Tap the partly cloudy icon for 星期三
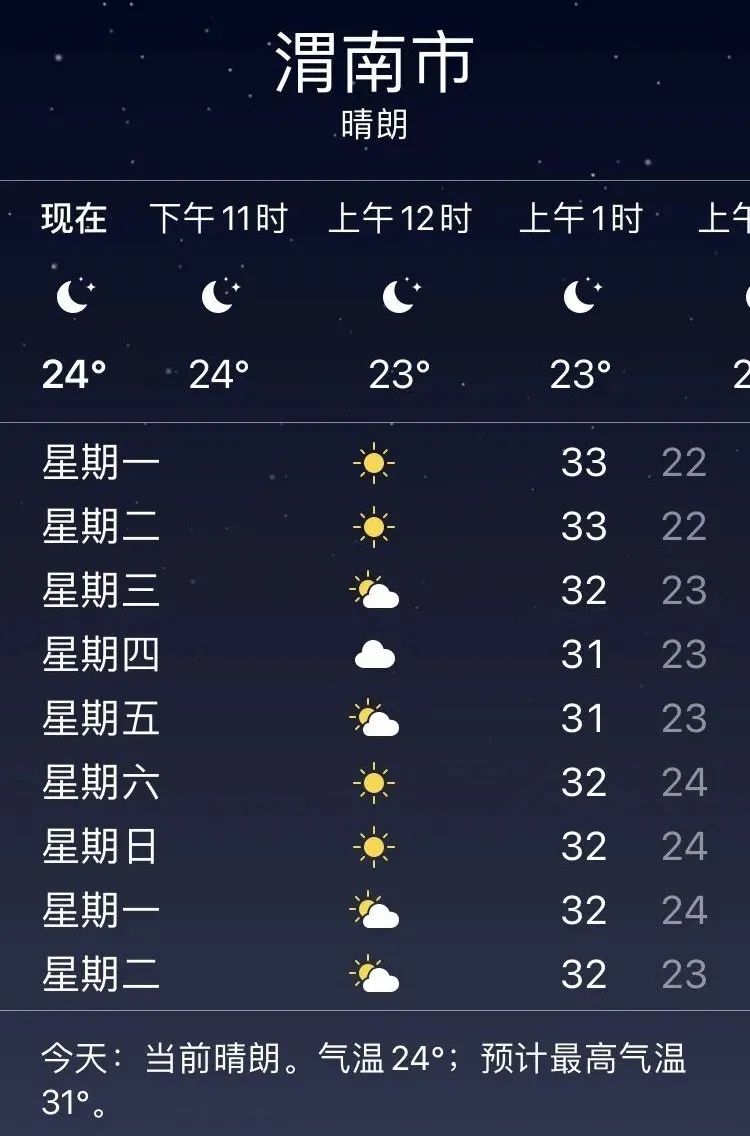Screen dimensions: 750x1136 [373, 589]
